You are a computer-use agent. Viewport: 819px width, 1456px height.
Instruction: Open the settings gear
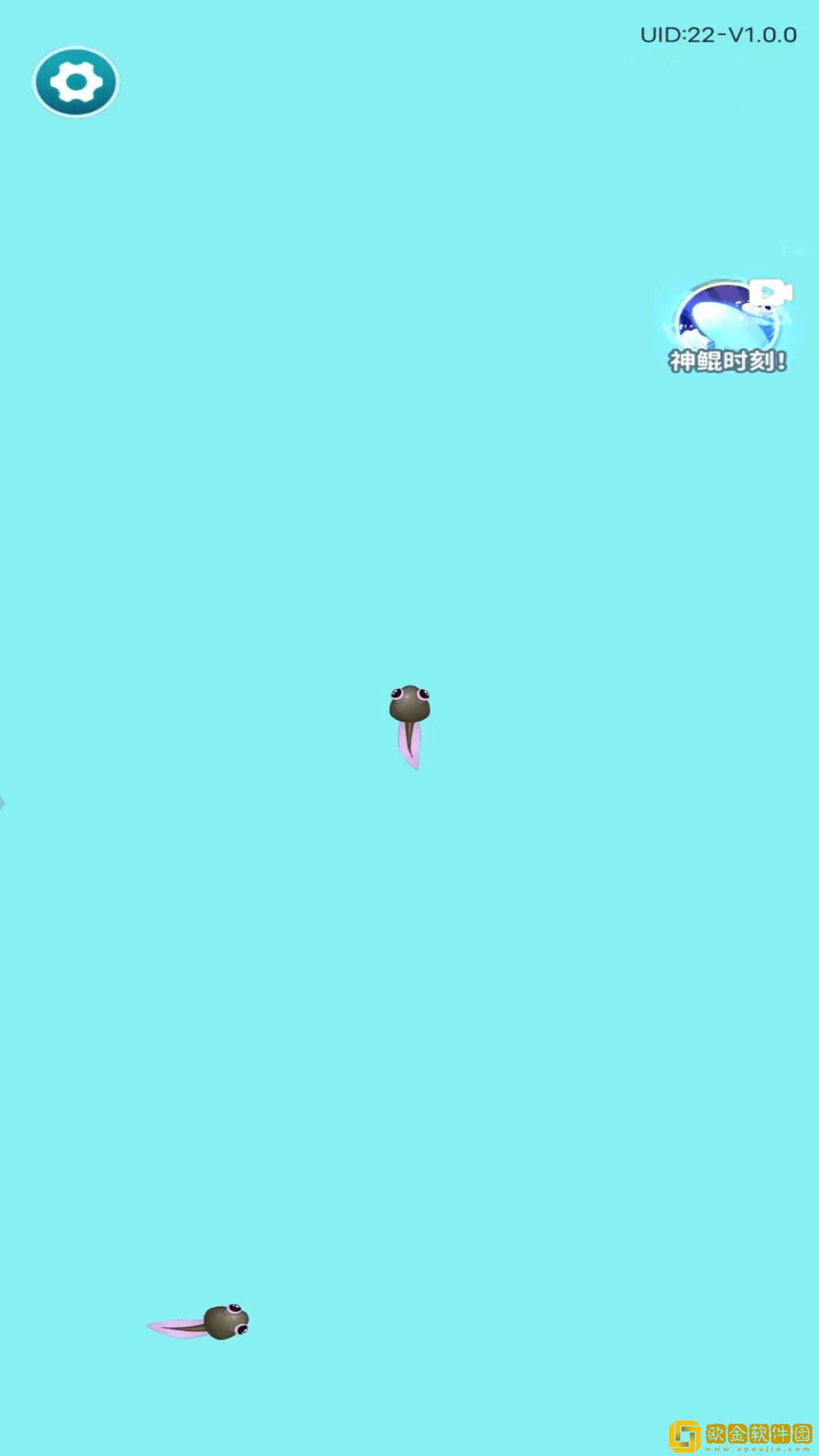pyautogui.click(x=76, y=82)
